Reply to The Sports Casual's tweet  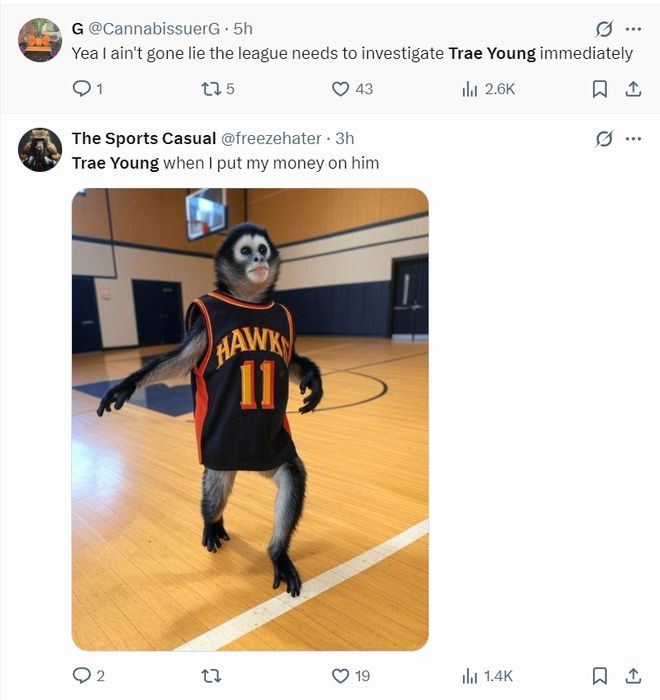(x=83, y=676)
